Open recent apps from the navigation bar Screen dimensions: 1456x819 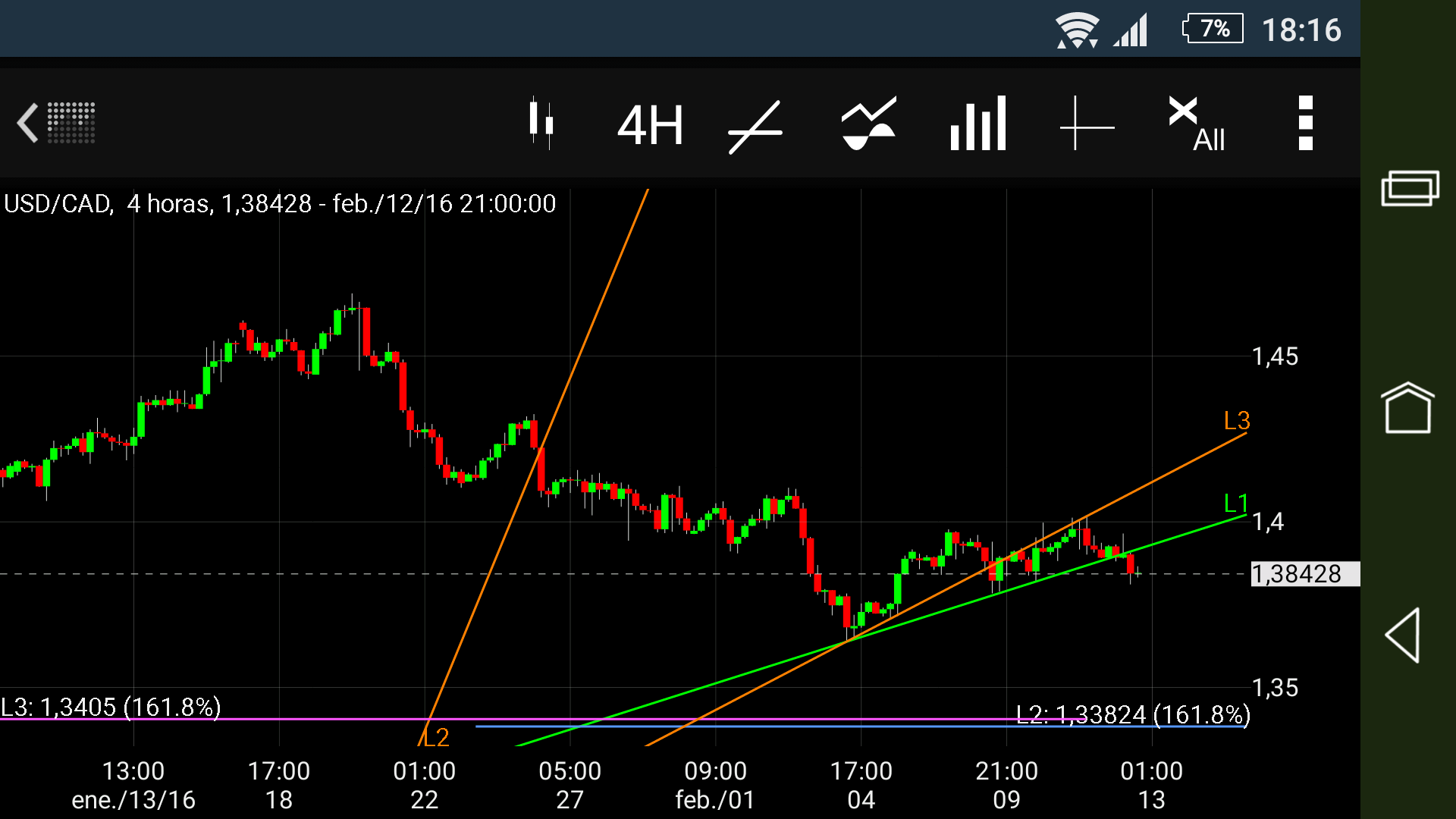(1409, 188)
